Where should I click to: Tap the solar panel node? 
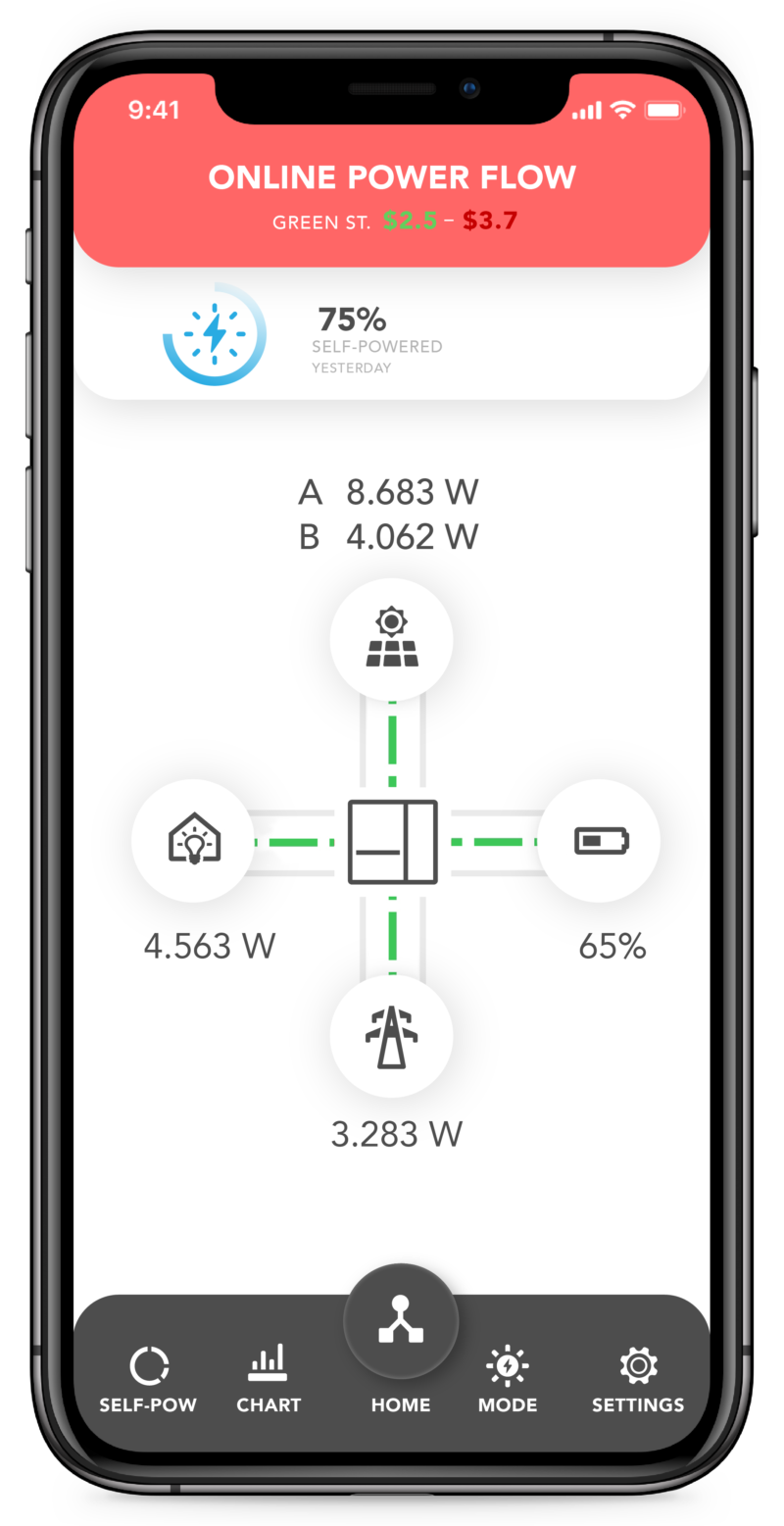(392, 639)
